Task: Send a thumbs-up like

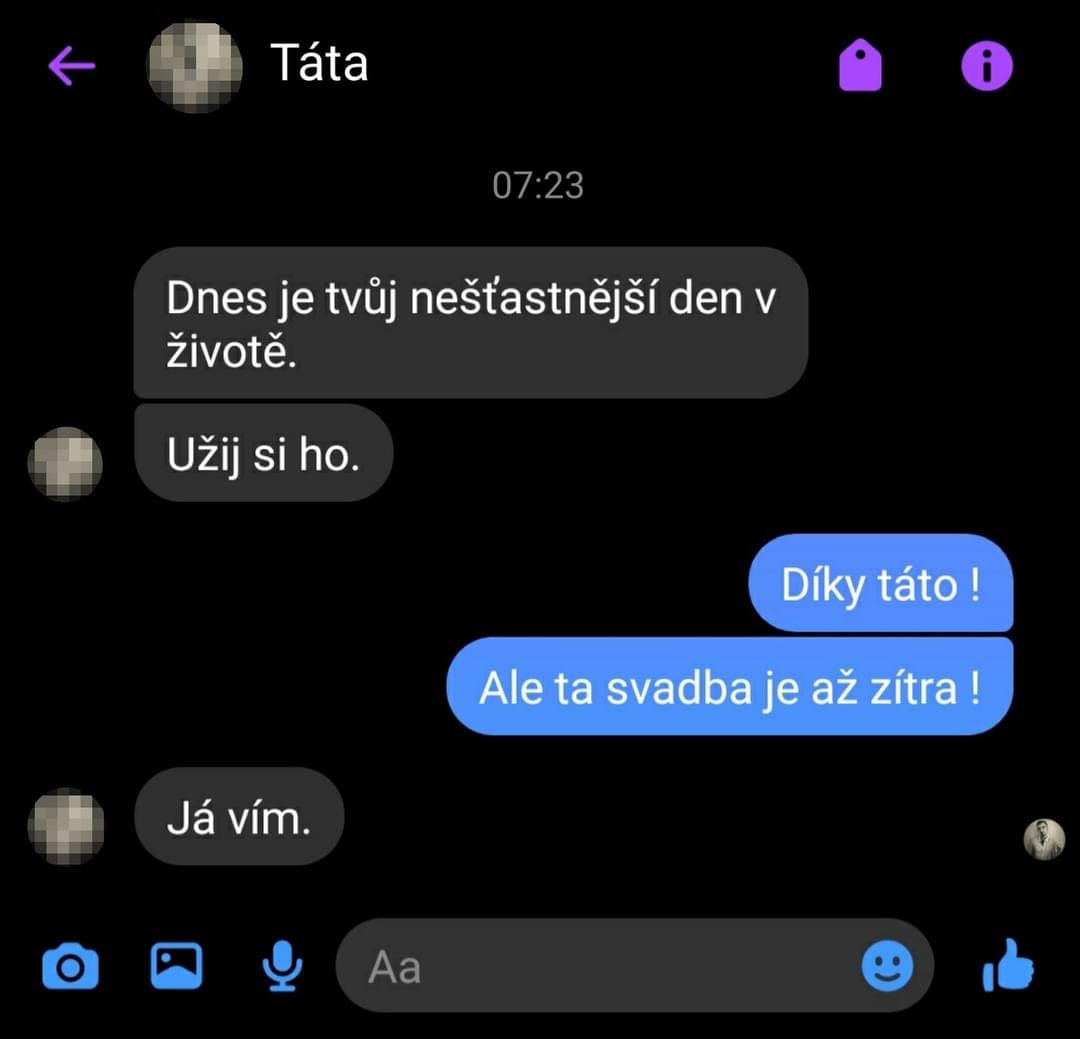Action: point(1007,965)
